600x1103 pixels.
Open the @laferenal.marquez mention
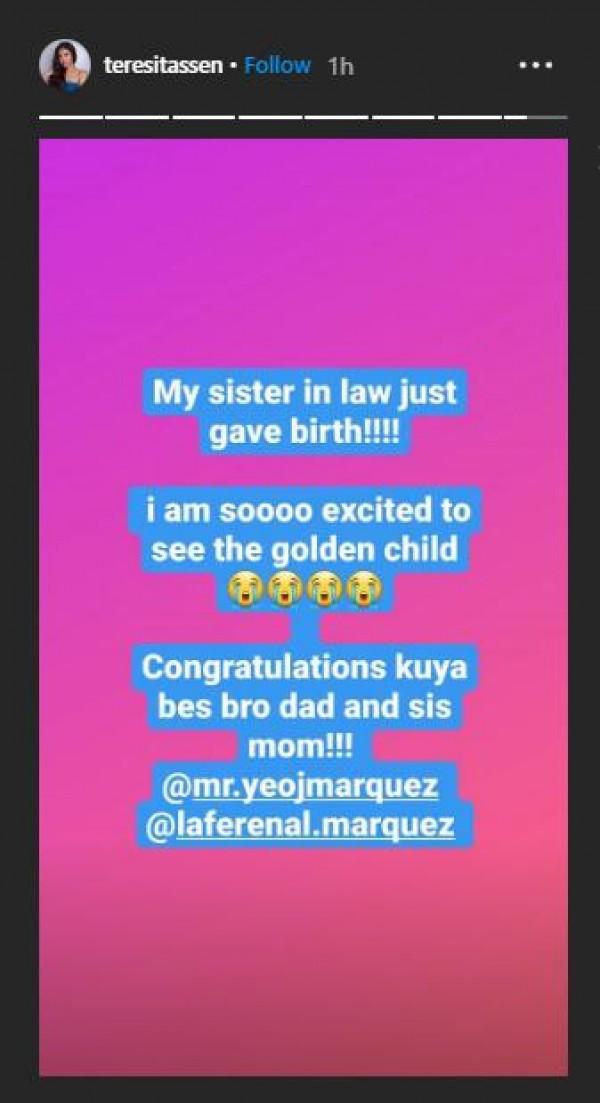pyautogui.click(x=300, y=825)
